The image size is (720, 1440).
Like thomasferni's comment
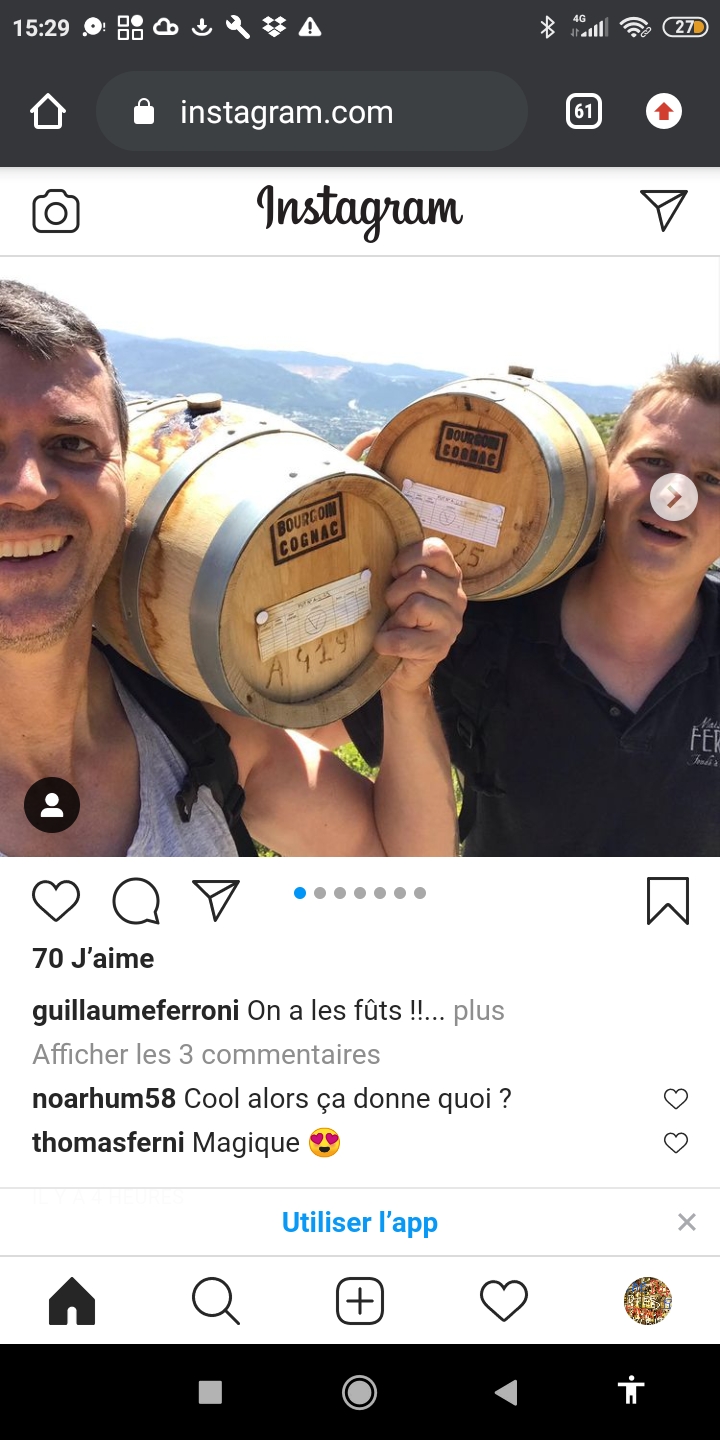point(676,1143)
